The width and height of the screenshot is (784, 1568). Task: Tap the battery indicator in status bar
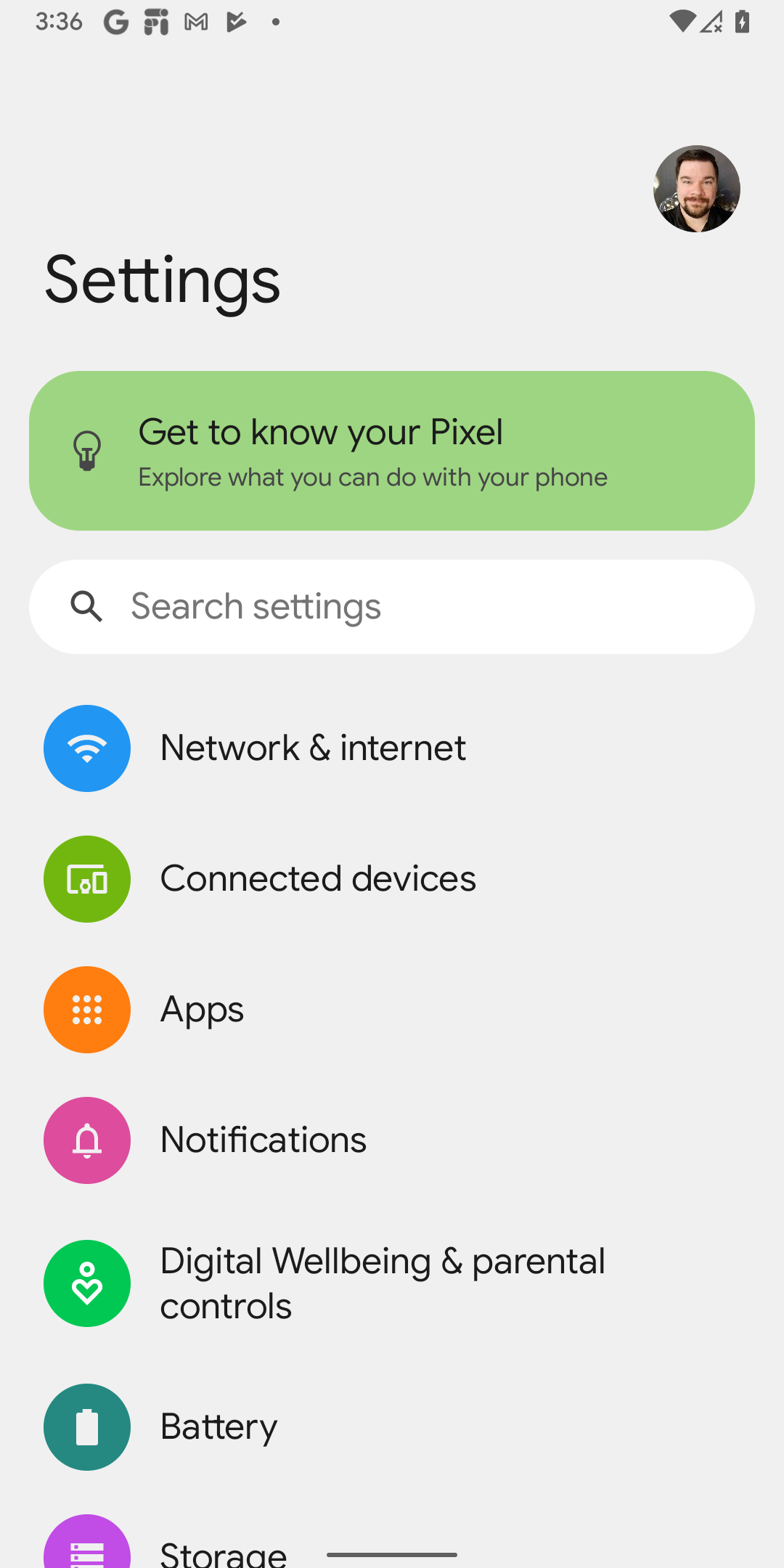tap(741, 22)
